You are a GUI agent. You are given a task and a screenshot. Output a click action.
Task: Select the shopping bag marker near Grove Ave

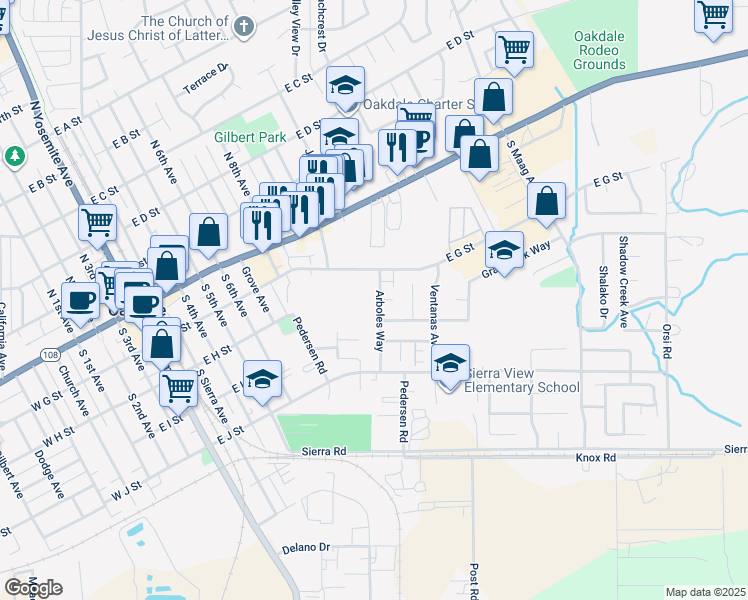207,232
